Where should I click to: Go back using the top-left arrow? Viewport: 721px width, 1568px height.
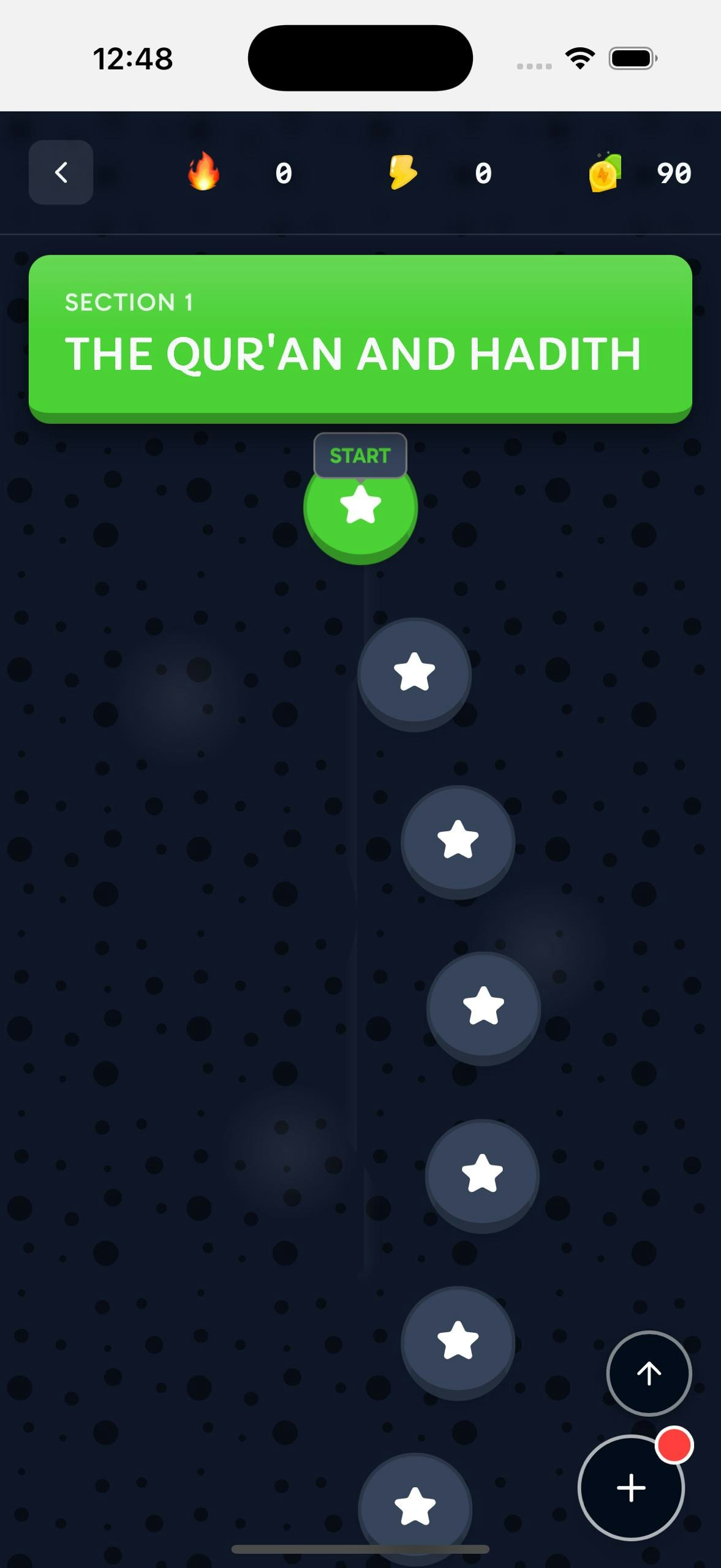pos(61,172)
